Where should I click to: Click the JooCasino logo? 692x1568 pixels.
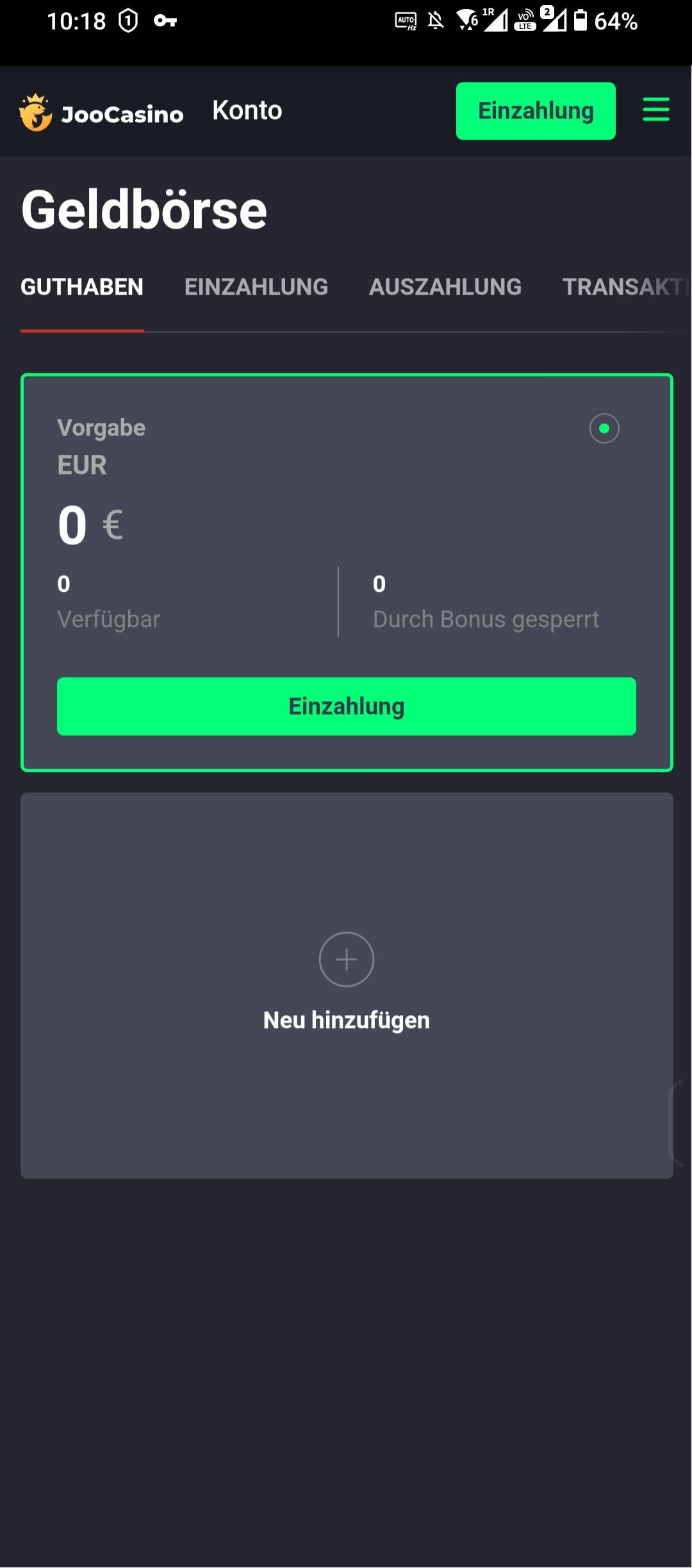[103, 113]
